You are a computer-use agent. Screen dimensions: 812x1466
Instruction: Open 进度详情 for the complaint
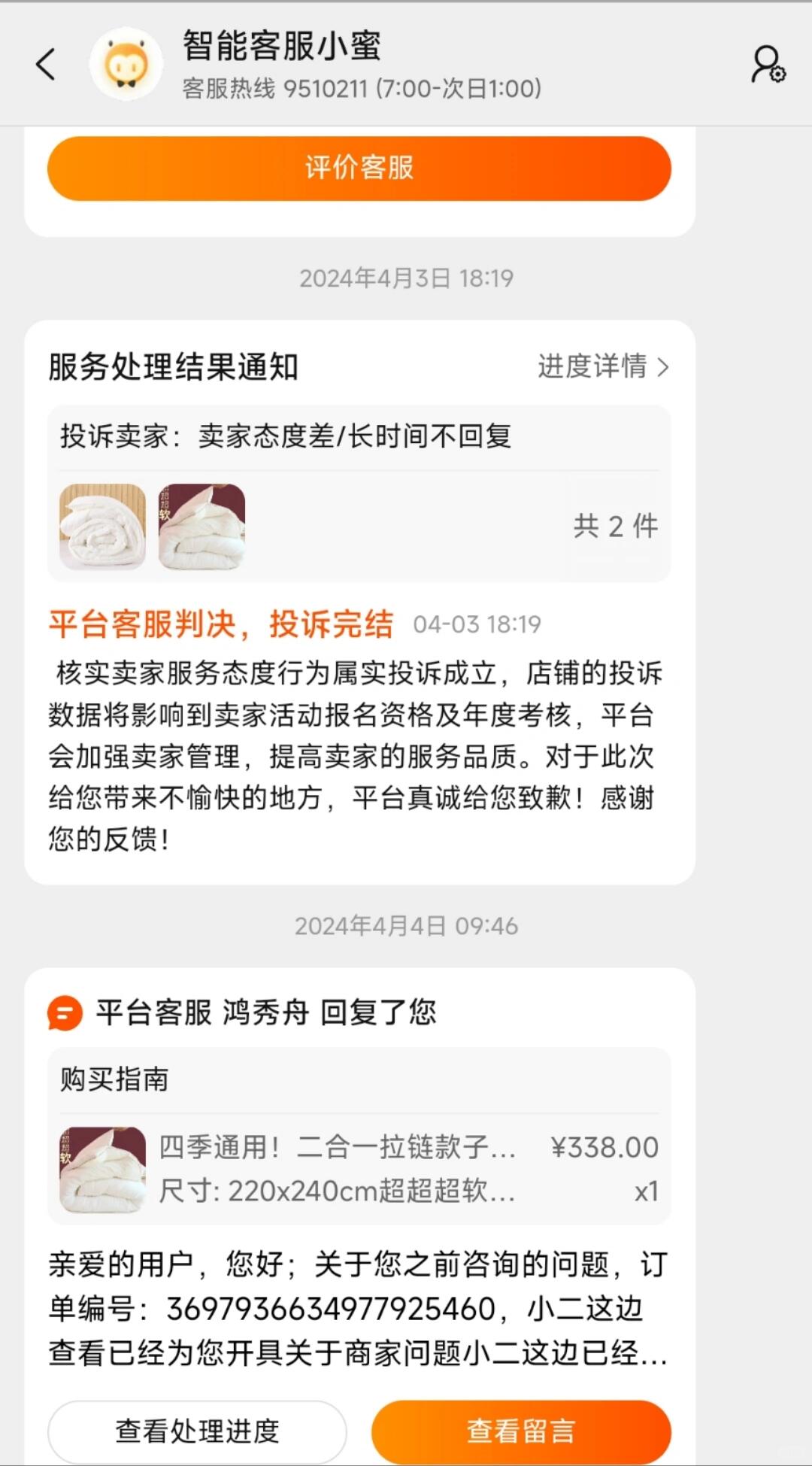[x=602, y=367]
